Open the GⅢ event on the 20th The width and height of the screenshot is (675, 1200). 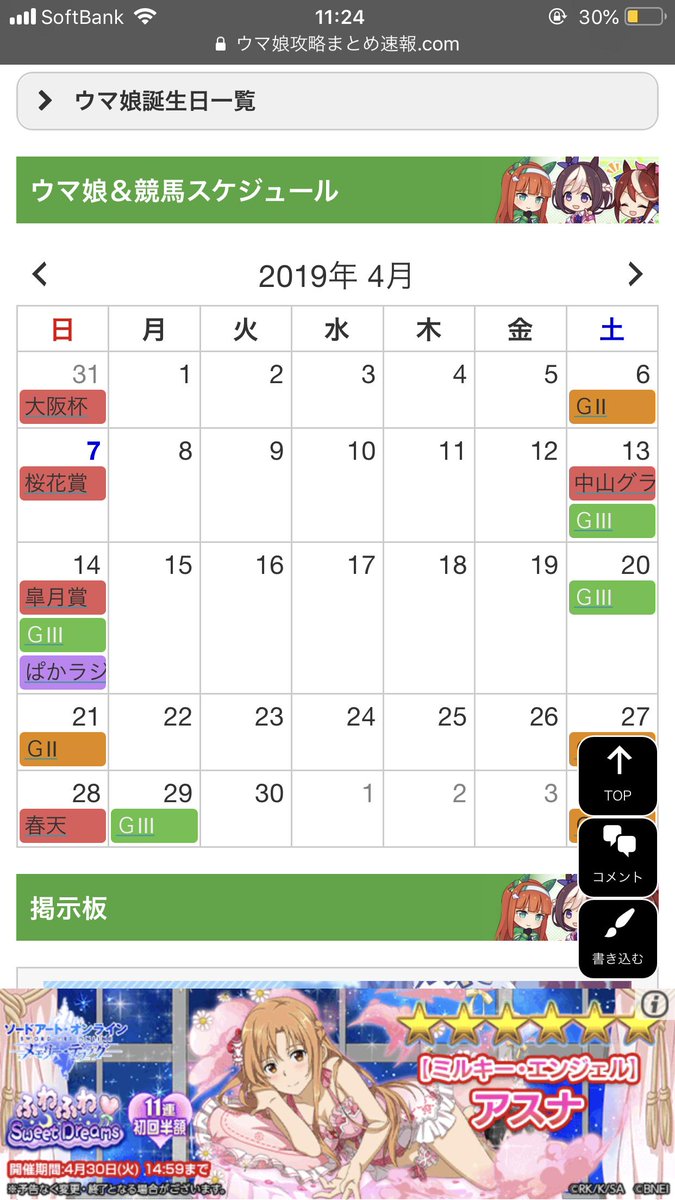(x=611, y=598)
